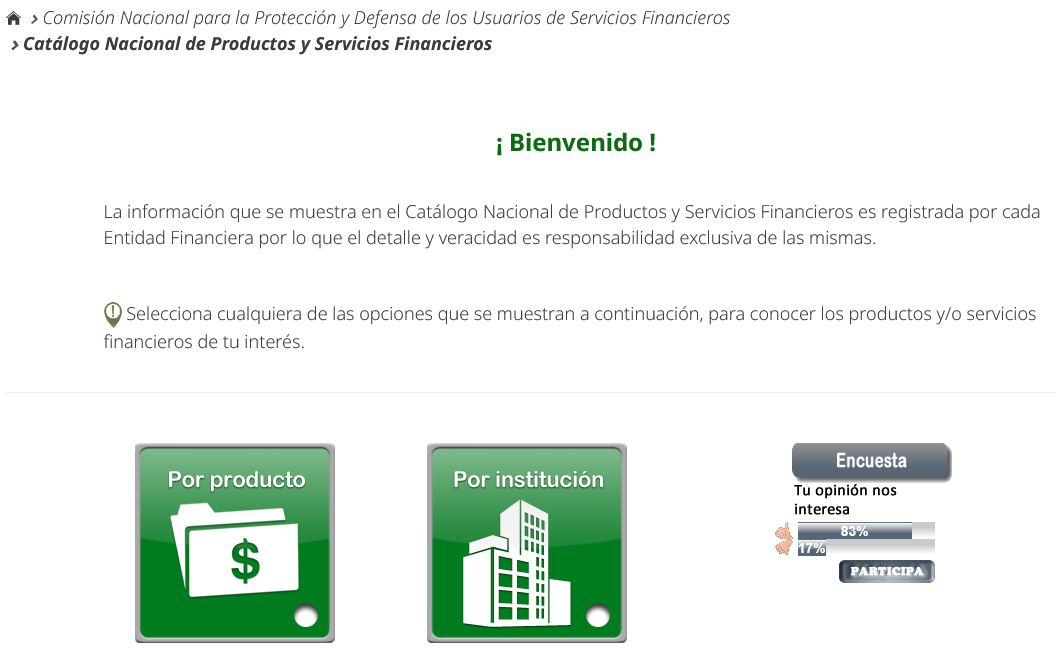Open the Catálogo Nacional de Productos breadcrumb

tap(257, 44)
